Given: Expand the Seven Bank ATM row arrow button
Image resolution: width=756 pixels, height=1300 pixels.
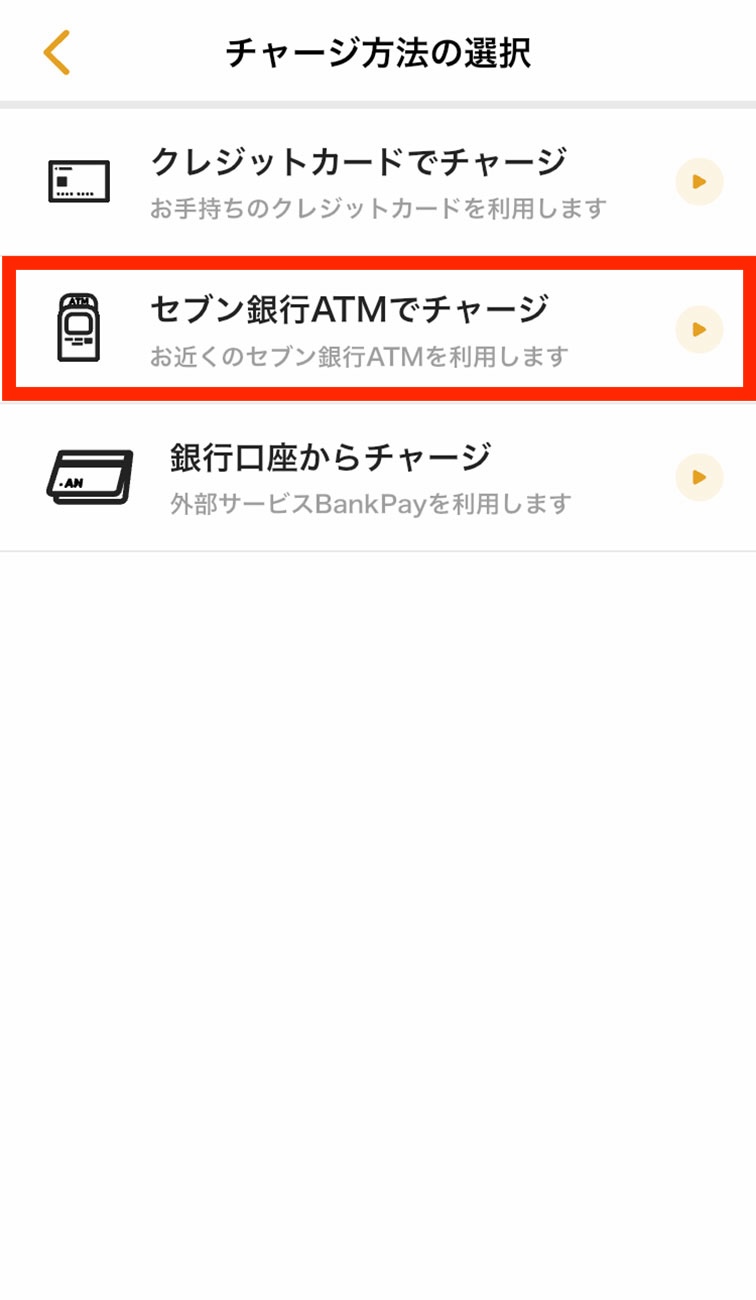Looking at the screenshot, I should coord(698,329).
